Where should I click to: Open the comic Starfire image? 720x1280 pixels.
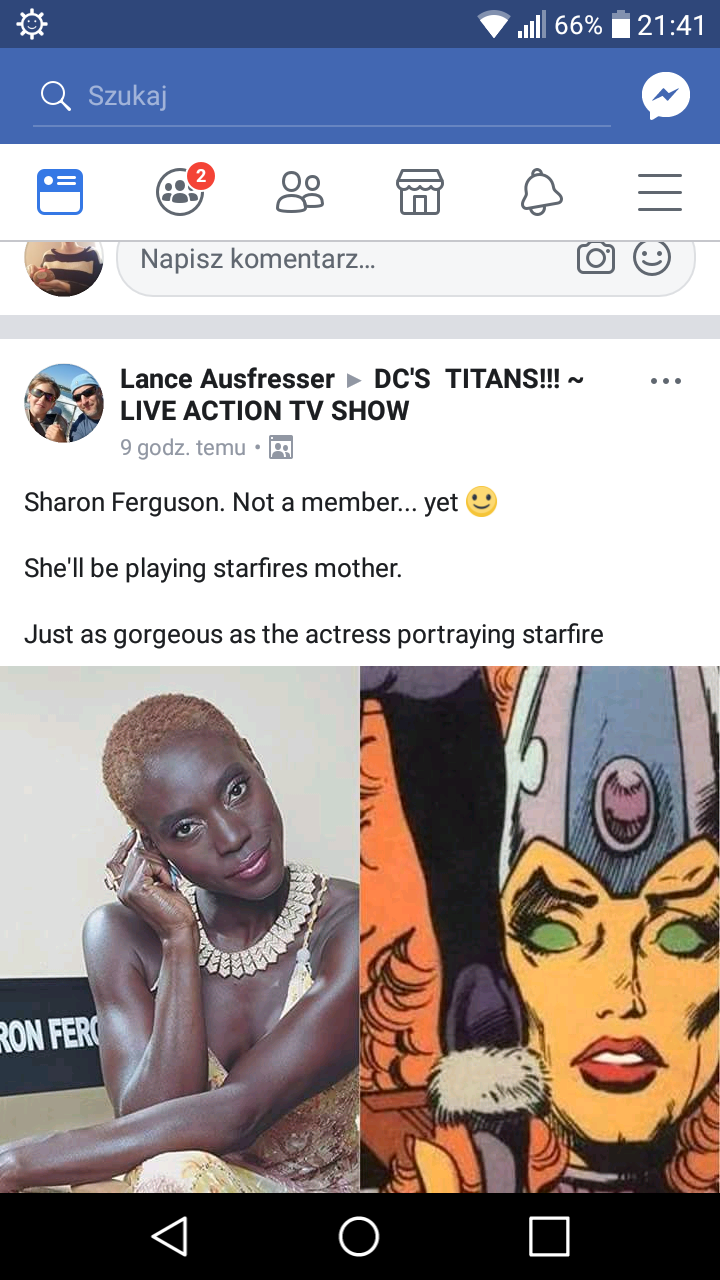[x=540, y=928]
